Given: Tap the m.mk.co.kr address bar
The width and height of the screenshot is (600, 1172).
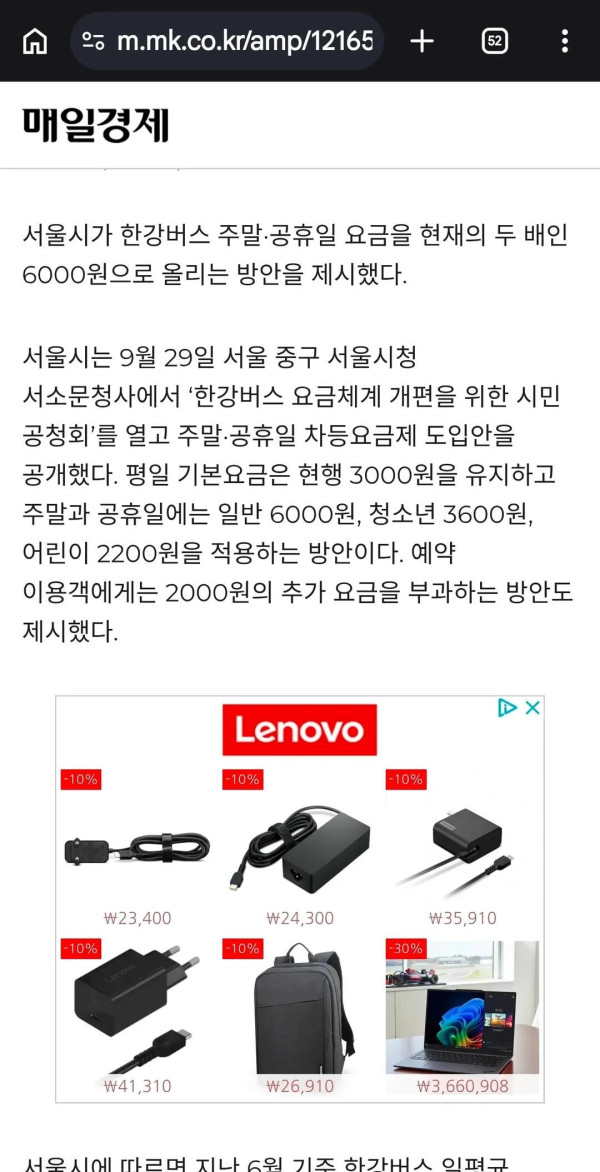Looking at the screenshot, I should [227, 41].
